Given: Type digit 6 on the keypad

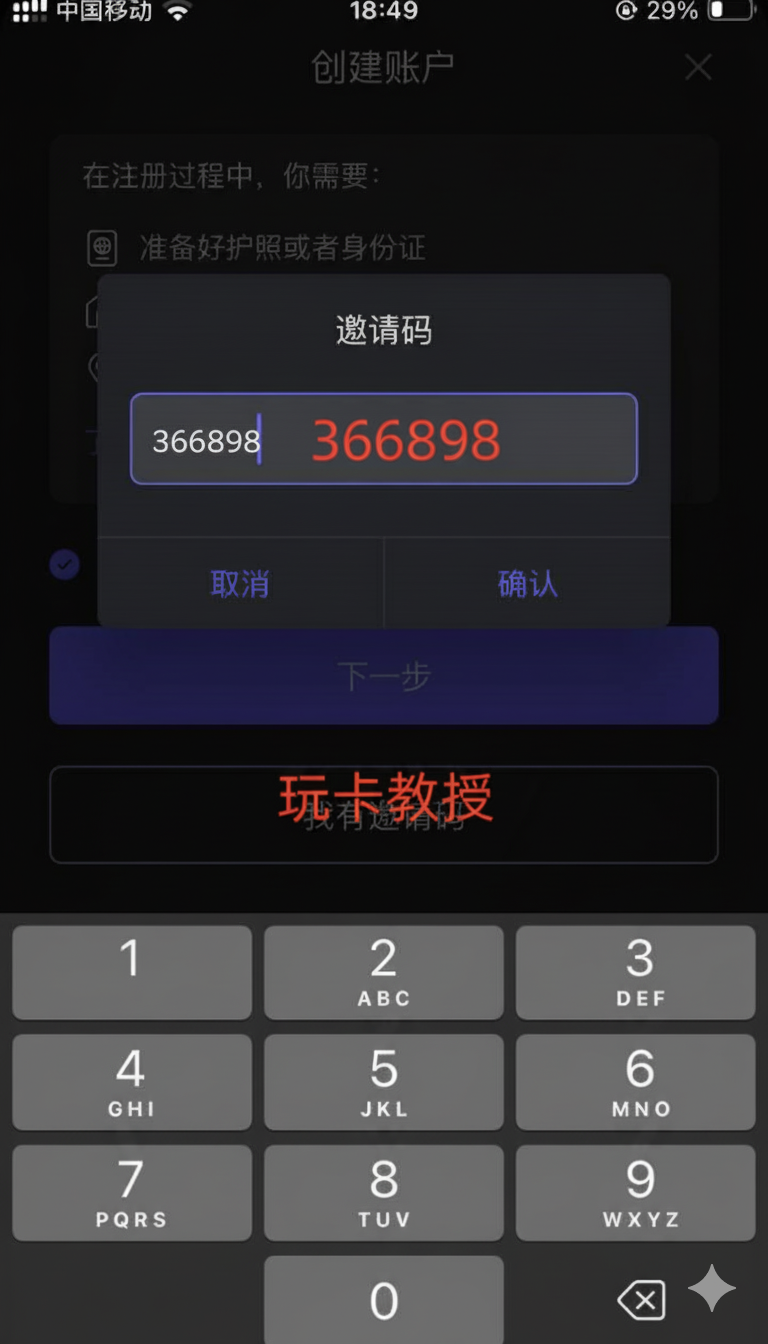Looking at the screenshot, I should 636,1082.
